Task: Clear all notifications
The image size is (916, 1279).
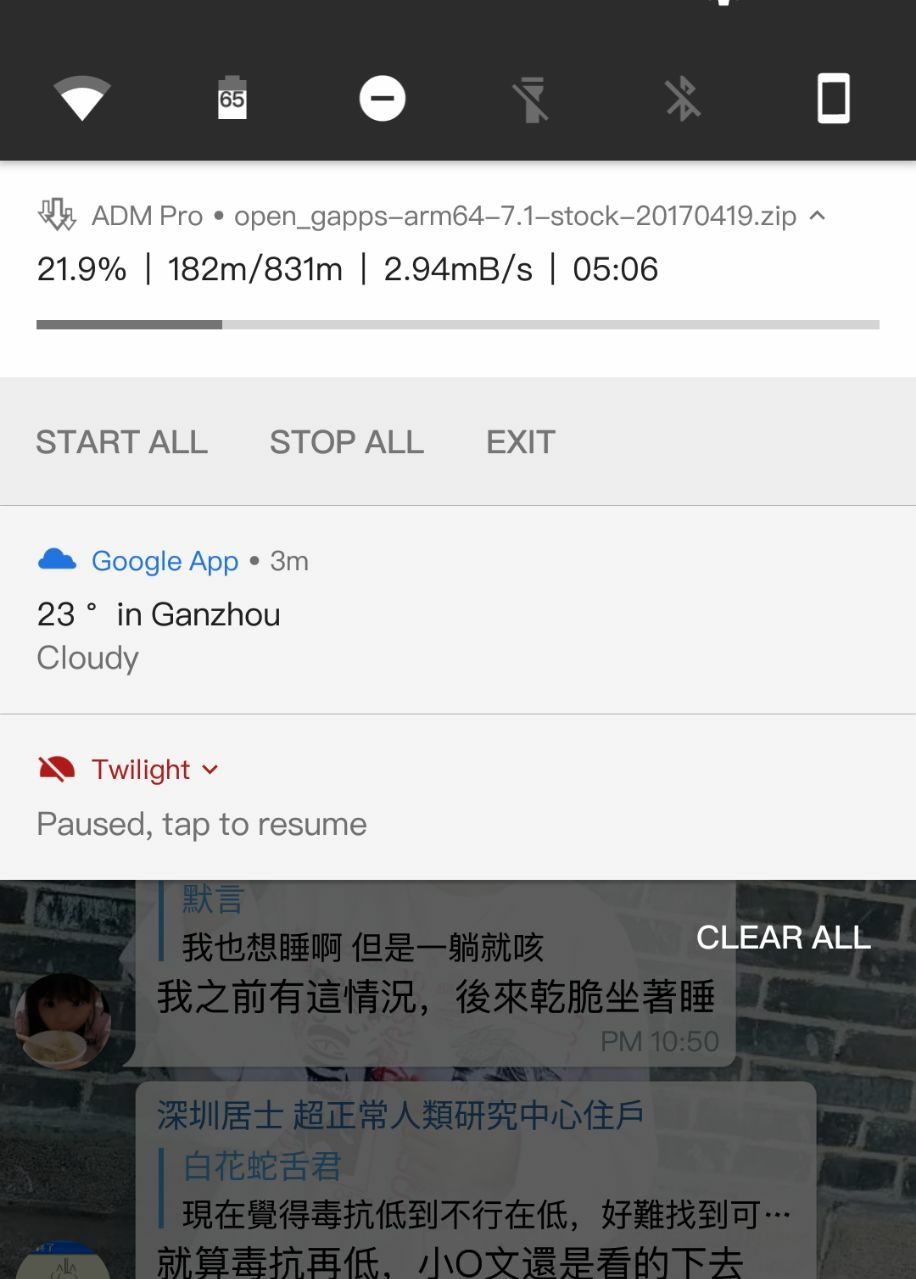Action: [783, 937]
